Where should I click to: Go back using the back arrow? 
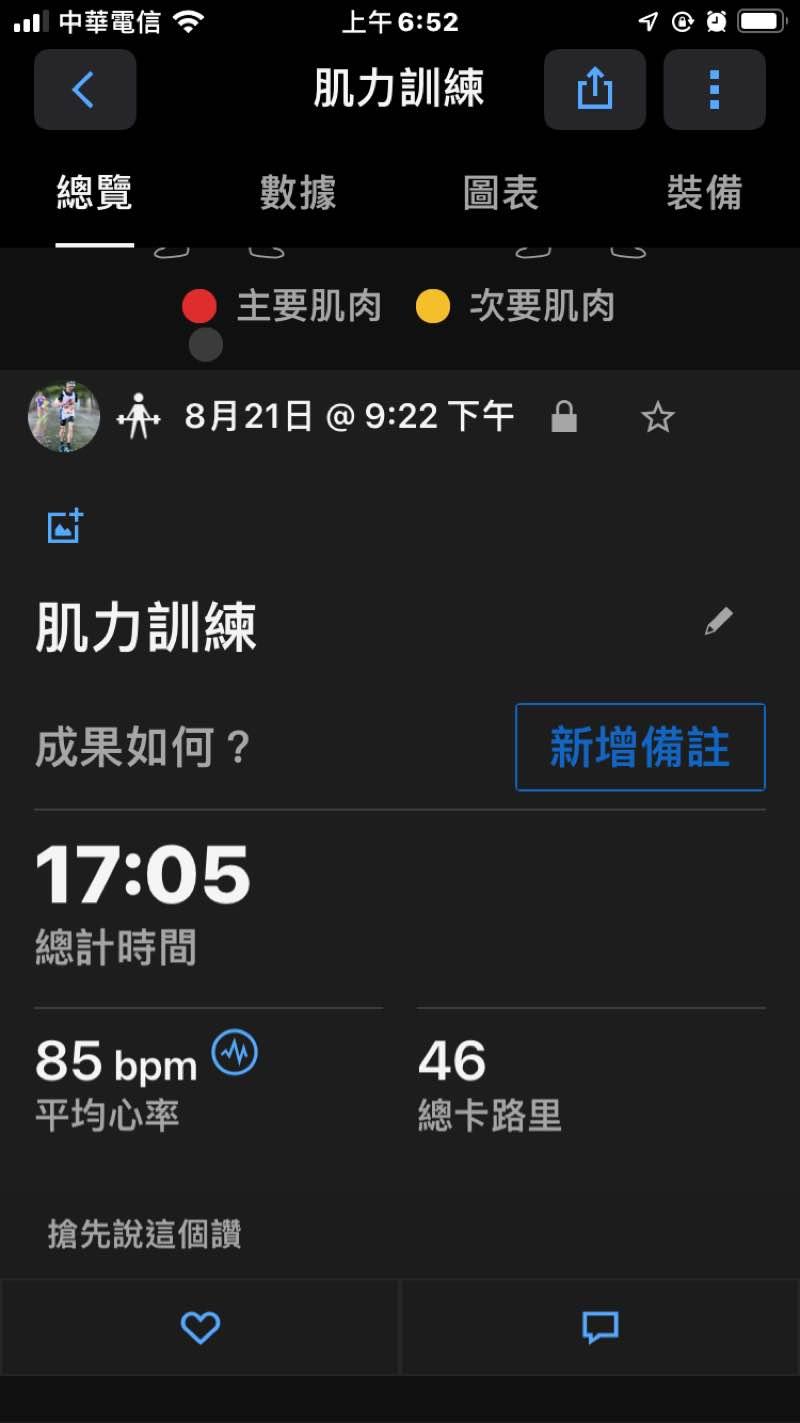[85, 90]
